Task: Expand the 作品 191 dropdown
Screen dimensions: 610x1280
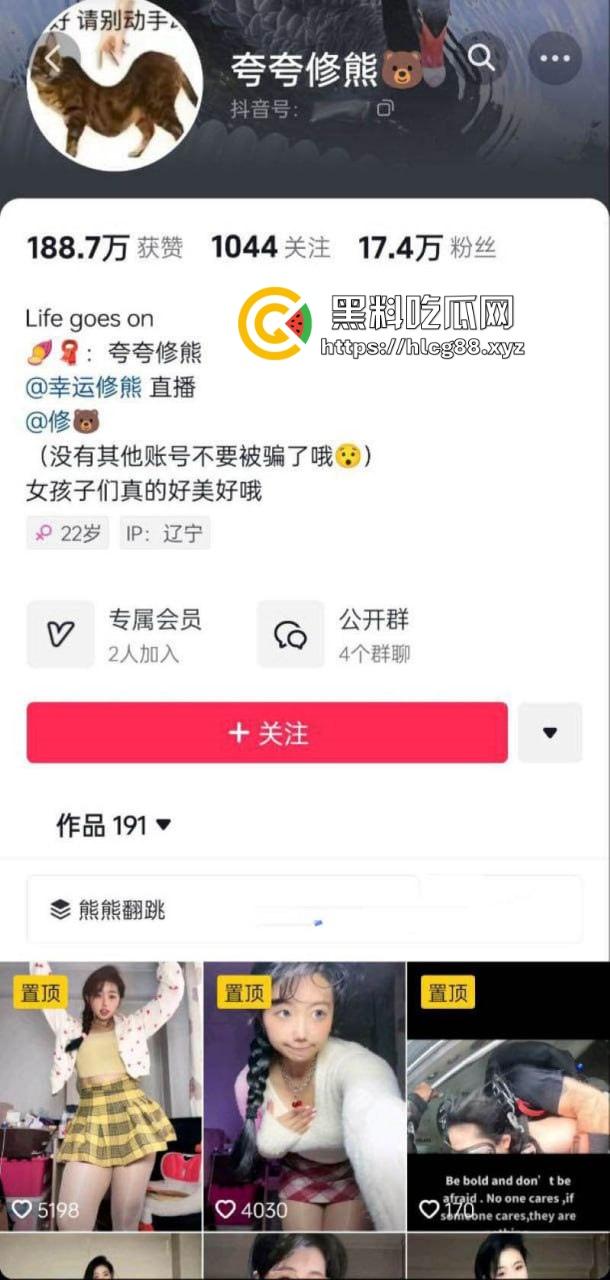Action: click(114, 826)
